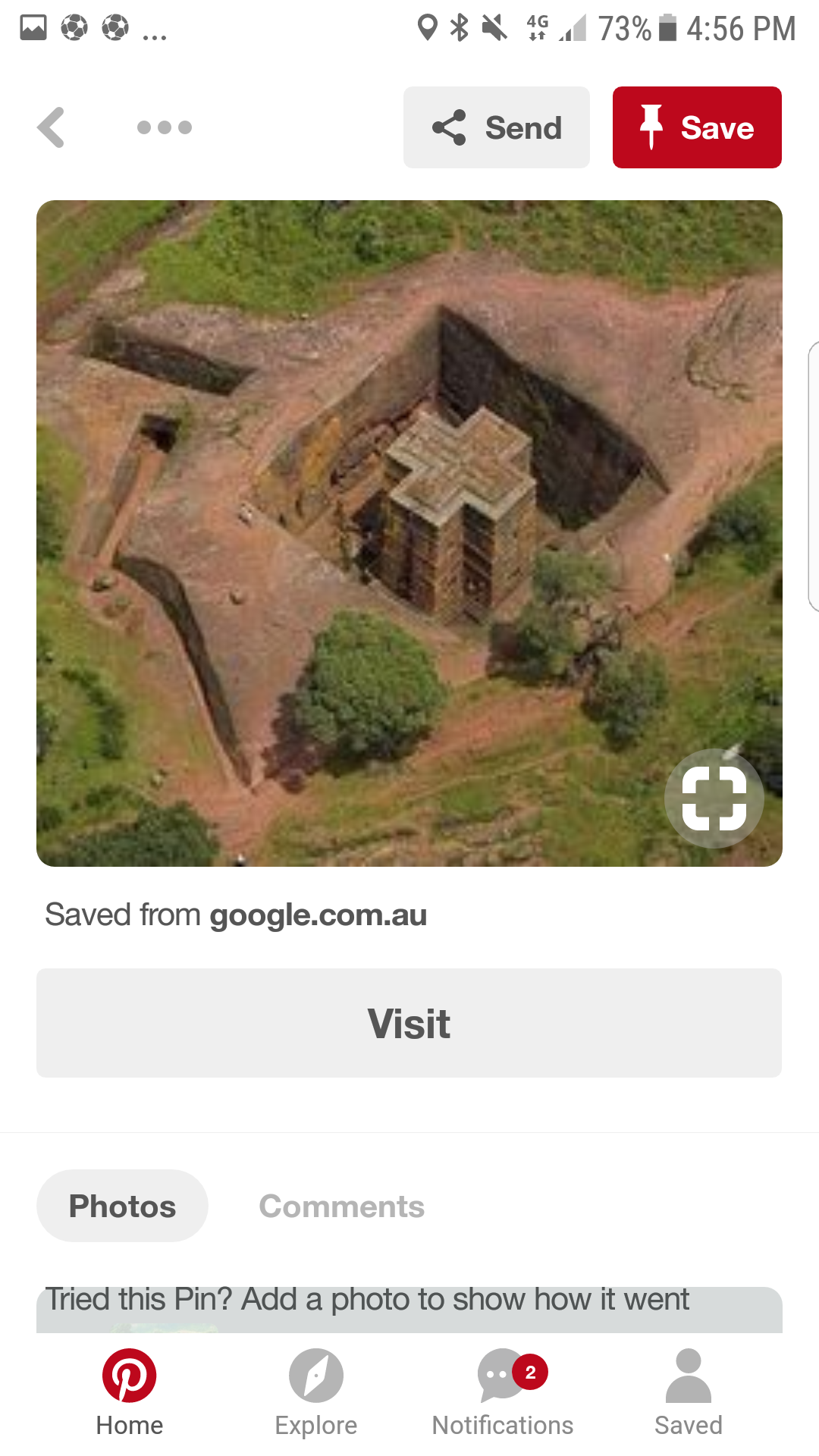Open the three-dot overflow menu

pos(164,127)
